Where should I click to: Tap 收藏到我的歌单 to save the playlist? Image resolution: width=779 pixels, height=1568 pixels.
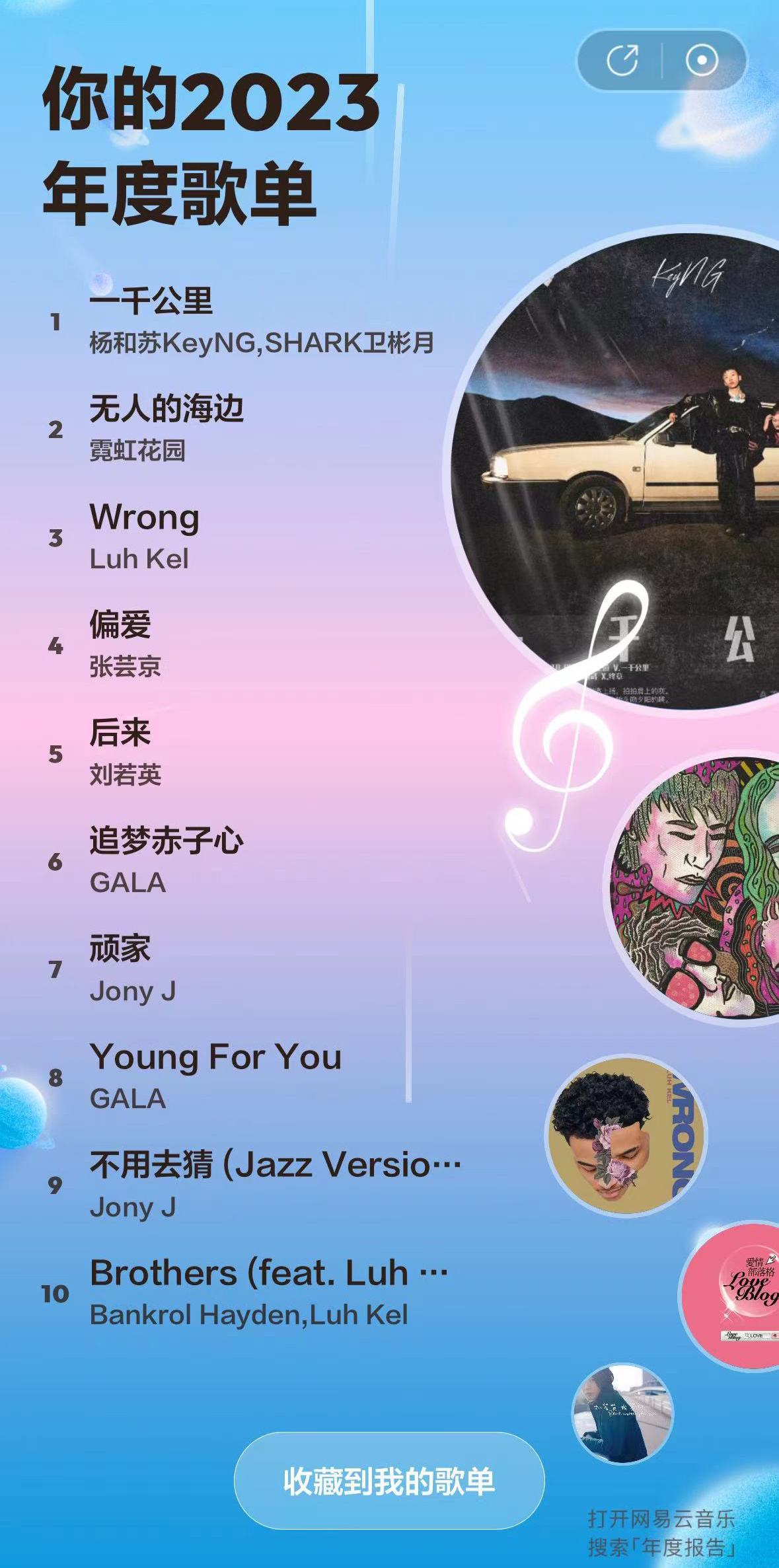pyautogui.click(x=389, y=1480)
